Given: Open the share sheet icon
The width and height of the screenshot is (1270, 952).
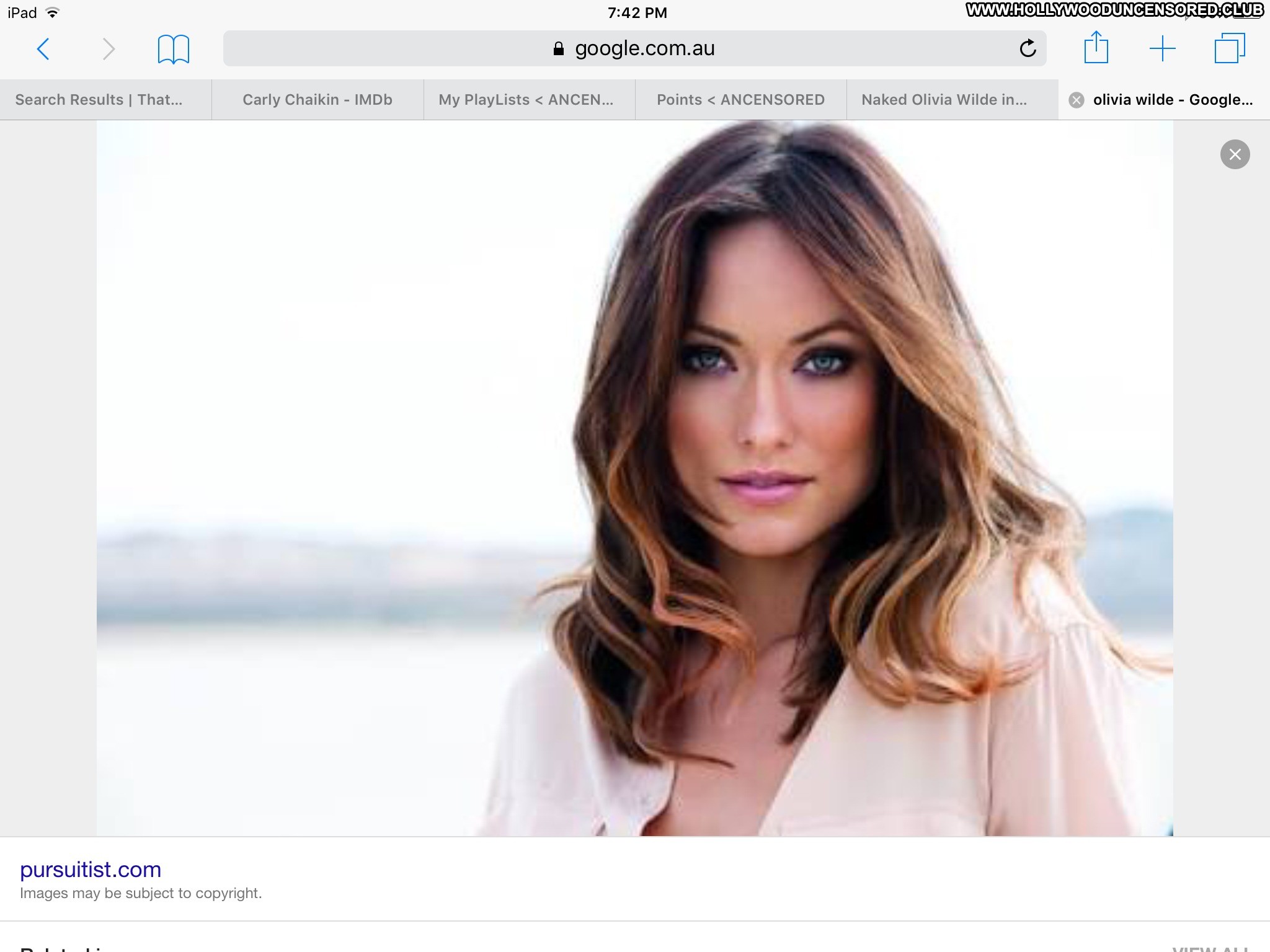Looking at the screenshot, I should coord(1096,48).
